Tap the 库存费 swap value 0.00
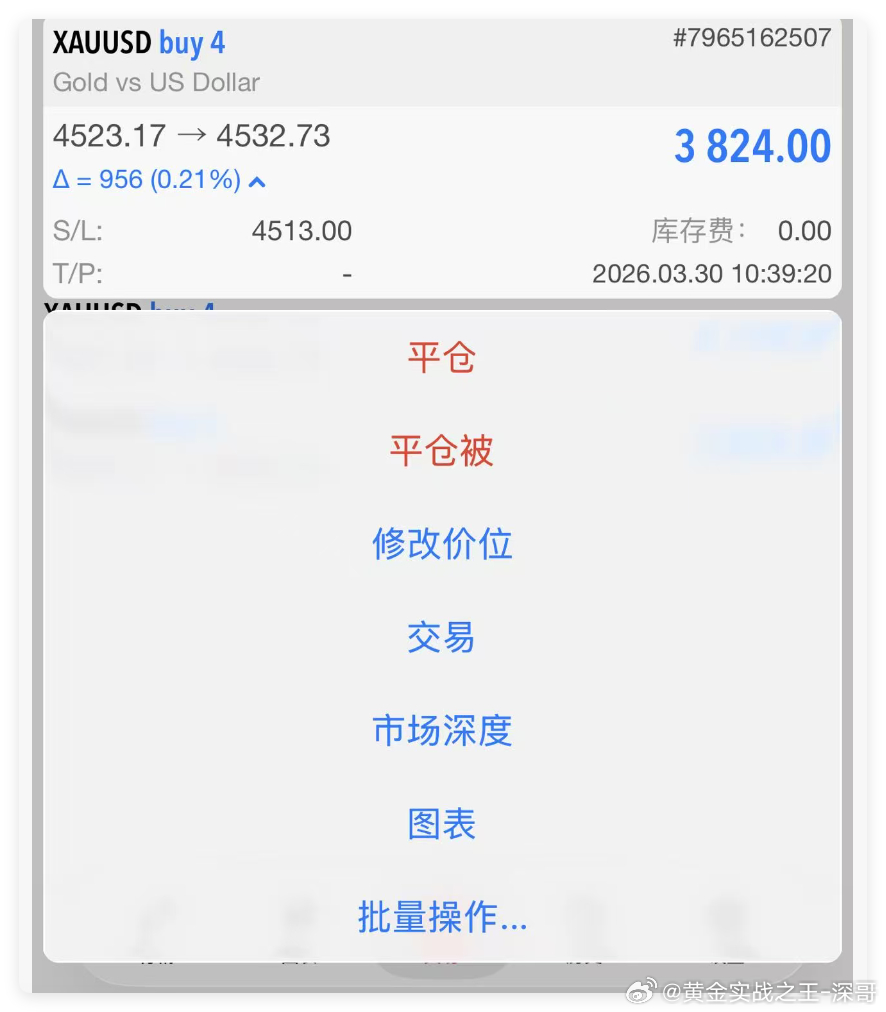This screenshot has width=886, height=1012. click(805, 230)
